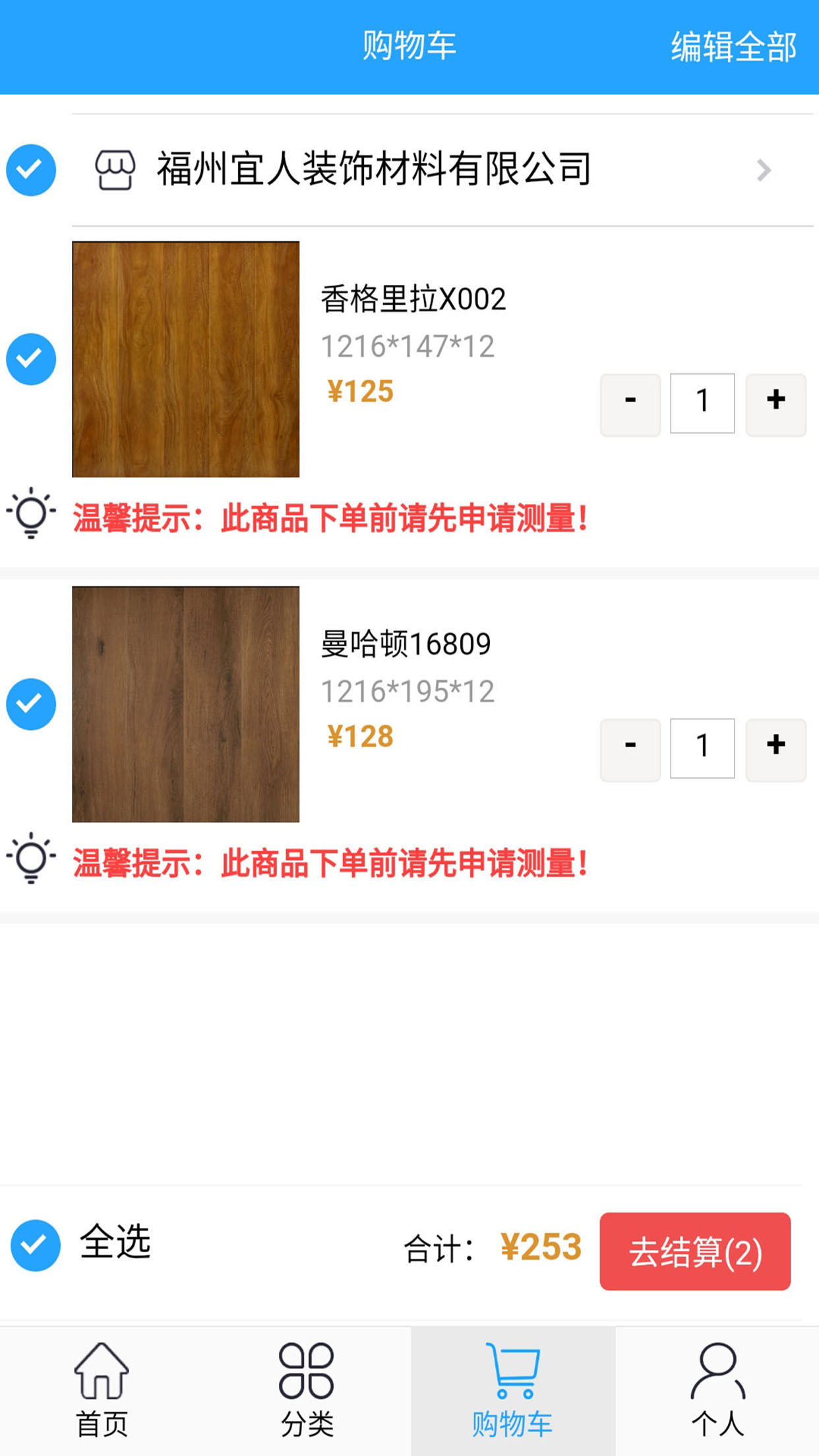Open the 曼哈顿16809 product image
819x1456 pixels.
pyautogui.click(x=185, y=704)
